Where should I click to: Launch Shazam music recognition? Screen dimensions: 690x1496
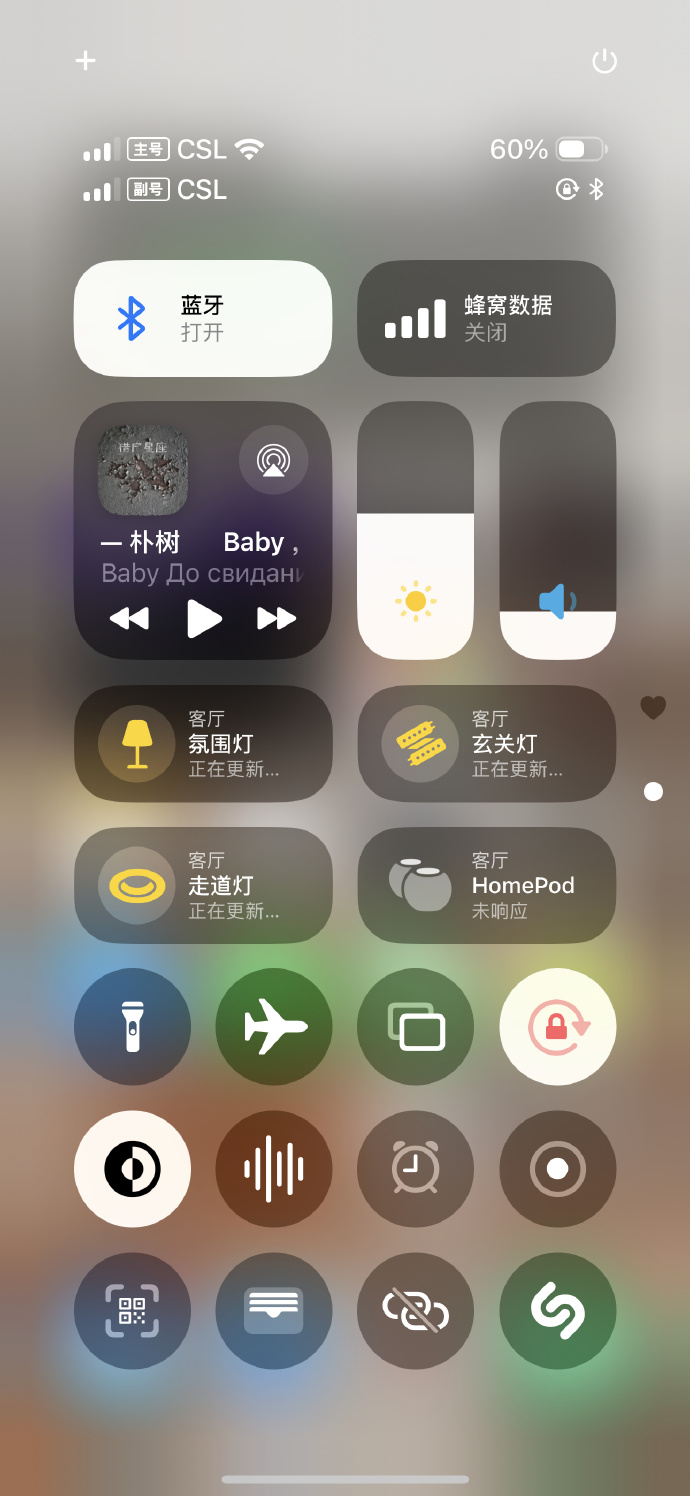tap(558, 1311)
